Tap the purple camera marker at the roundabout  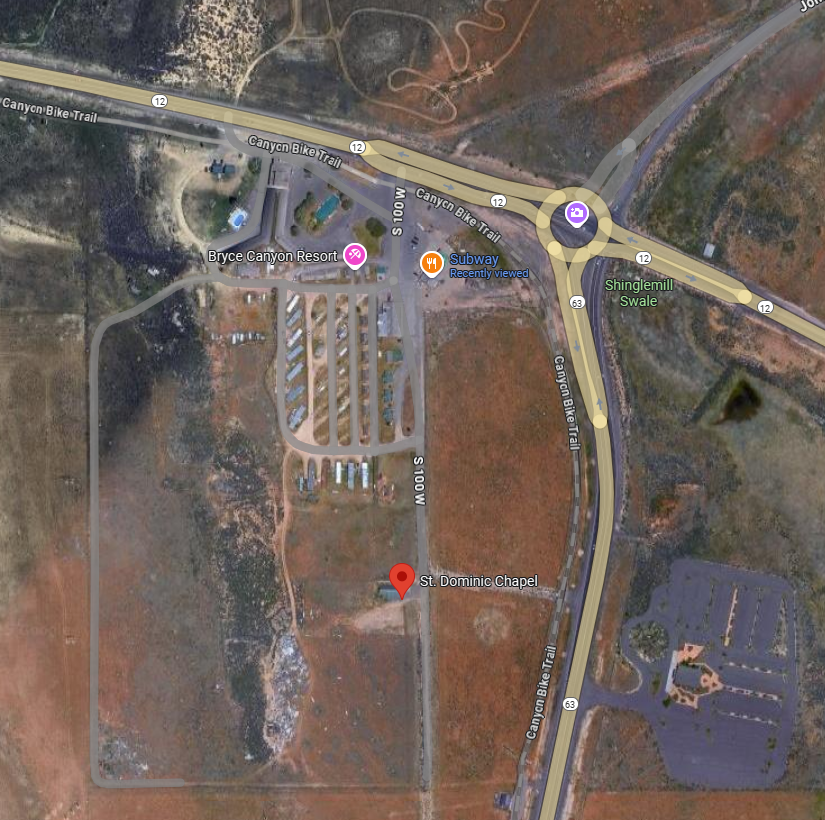click(x=576, y=212)
